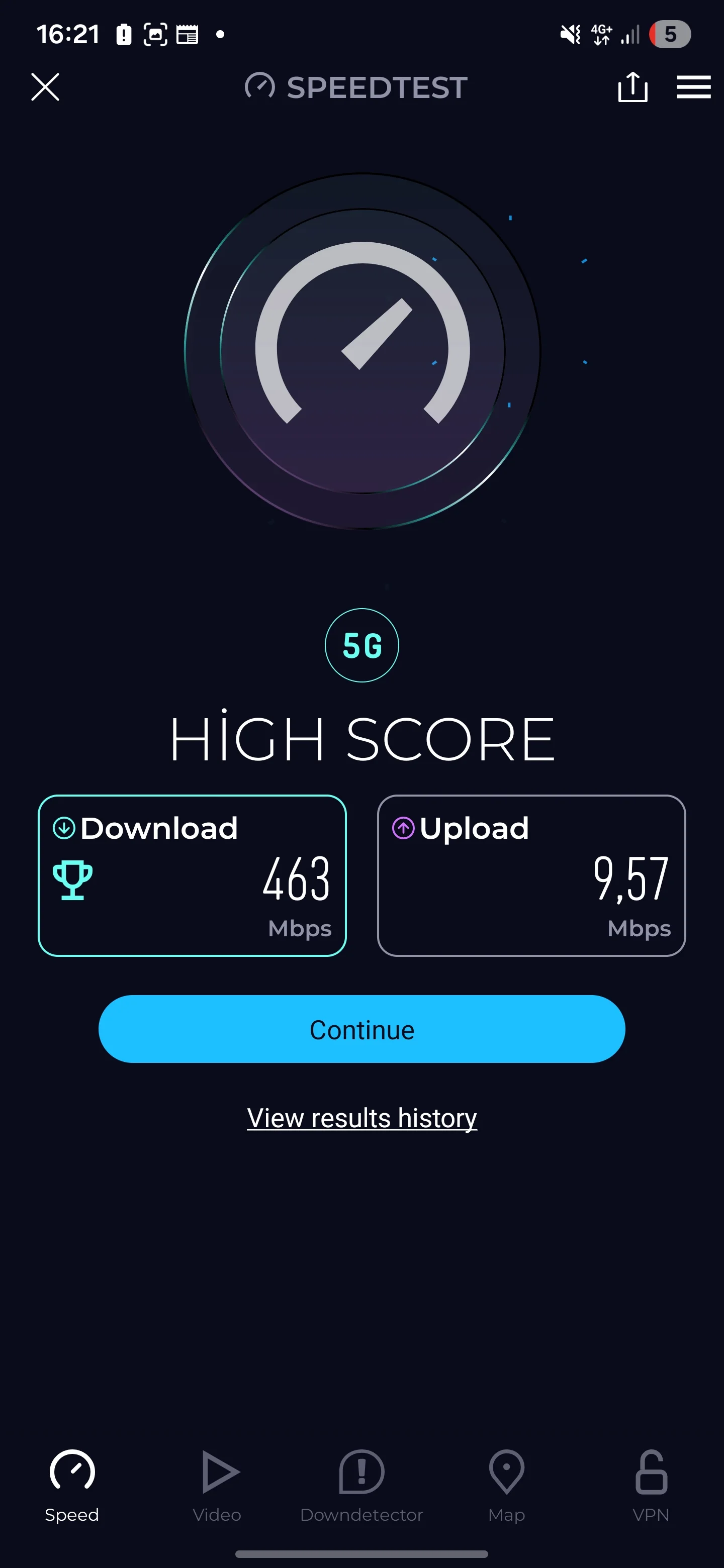Open the Downdetector tab
Screen dimensions: 724x1568
[361, 1483]
